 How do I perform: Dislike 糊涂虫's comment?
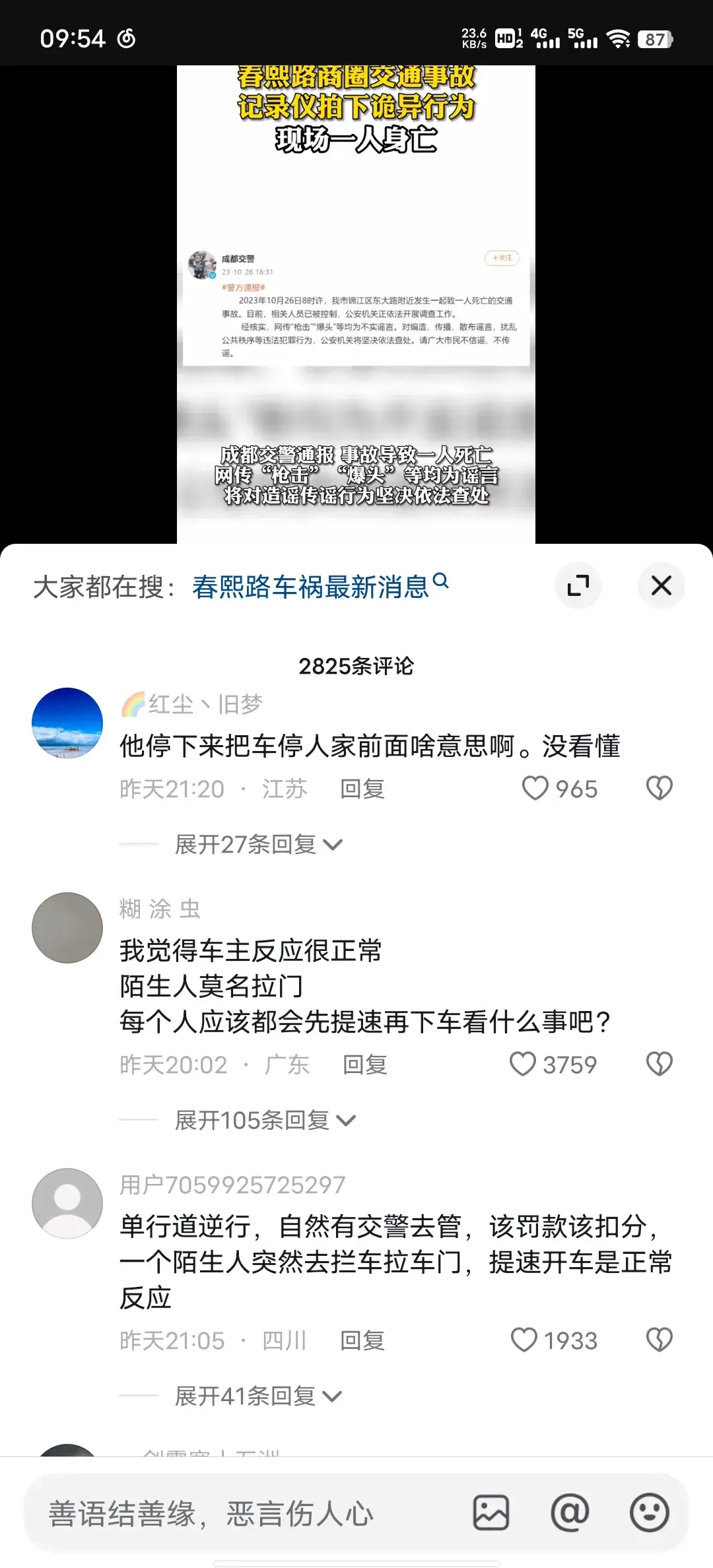(x=659, y=1064)
